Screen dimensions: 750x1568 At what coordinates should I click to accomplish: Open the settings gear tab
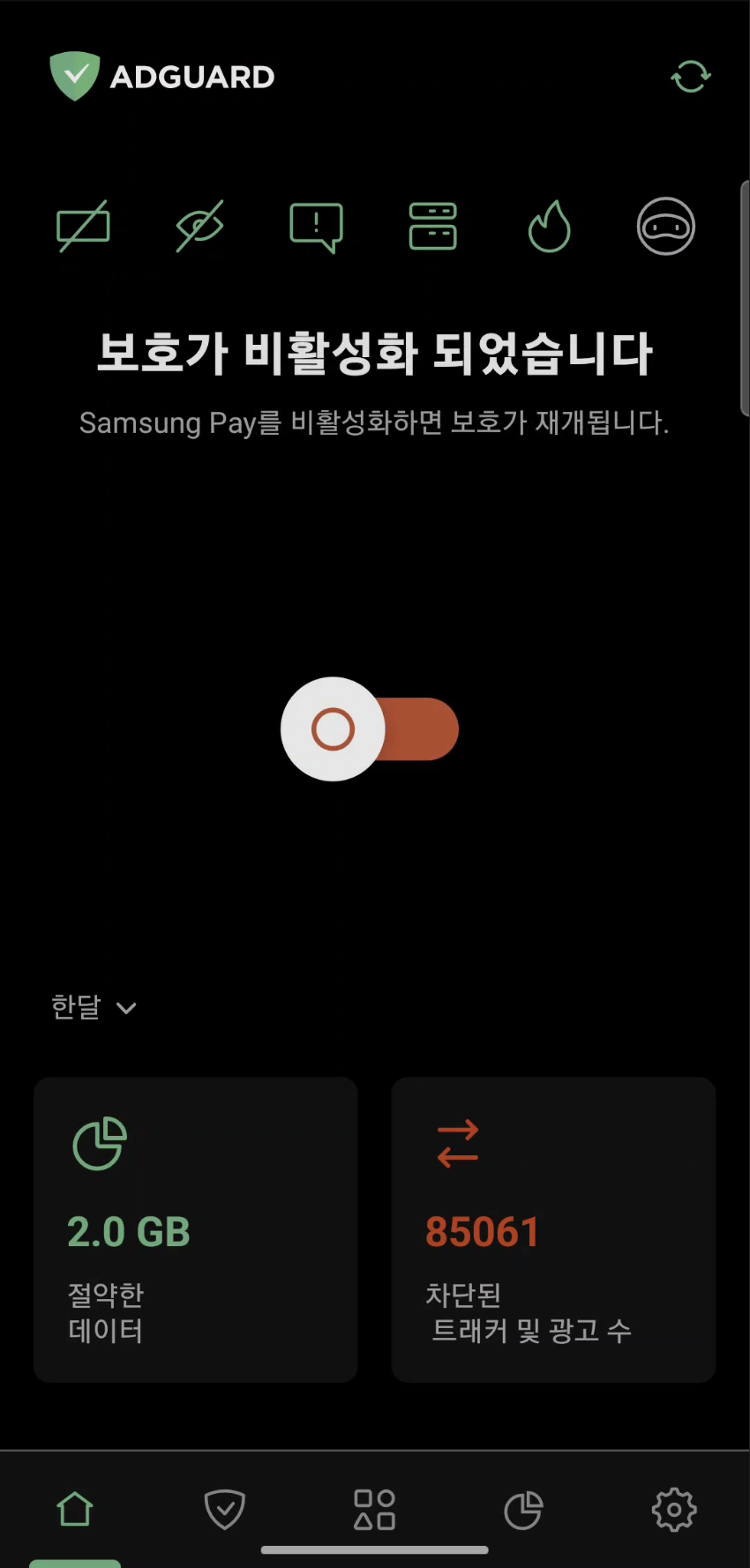tap(674, 1510)
